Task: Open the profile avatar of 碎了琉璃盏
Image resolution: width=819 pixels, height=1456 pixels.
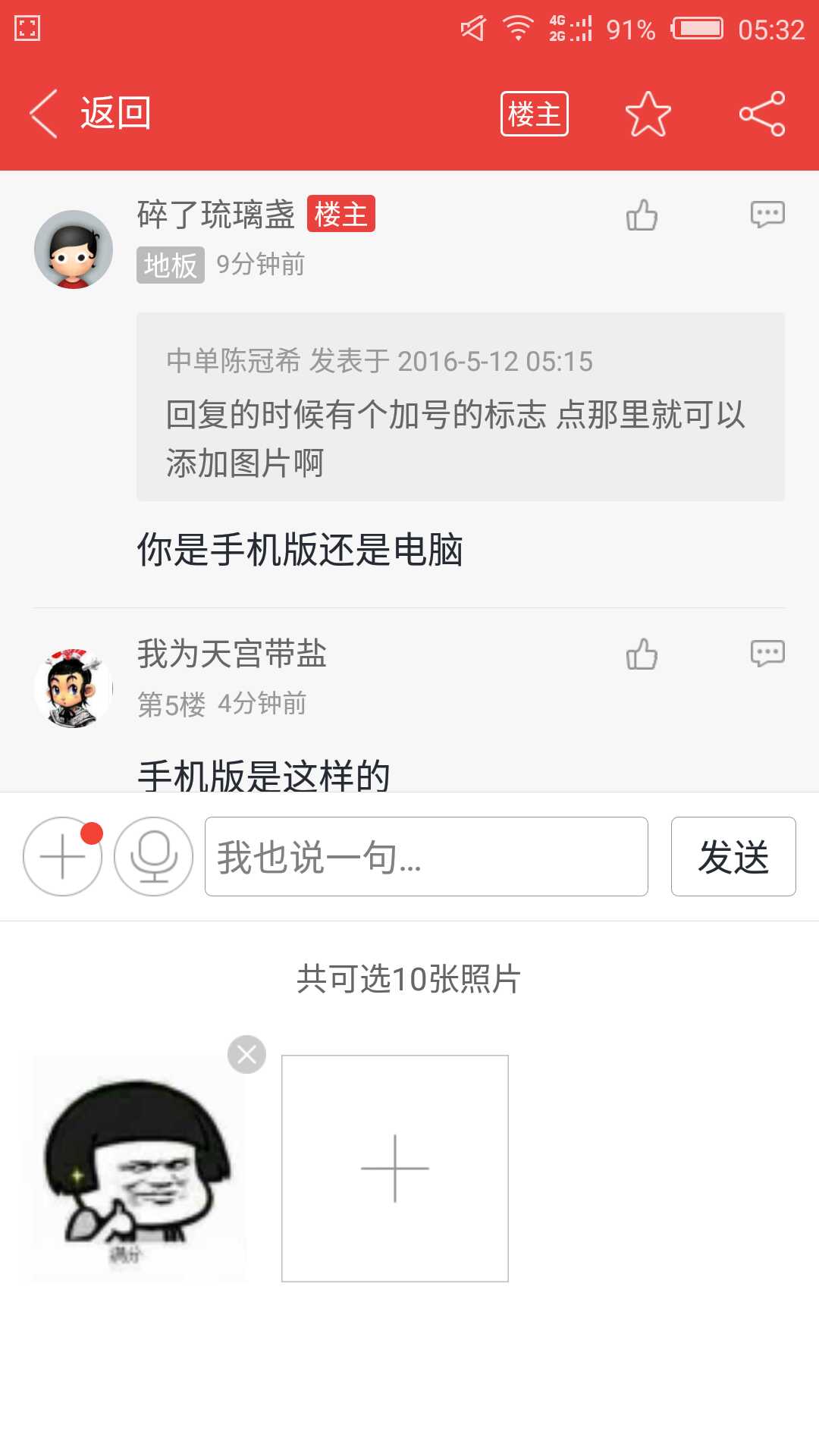Action: point(74,249)
